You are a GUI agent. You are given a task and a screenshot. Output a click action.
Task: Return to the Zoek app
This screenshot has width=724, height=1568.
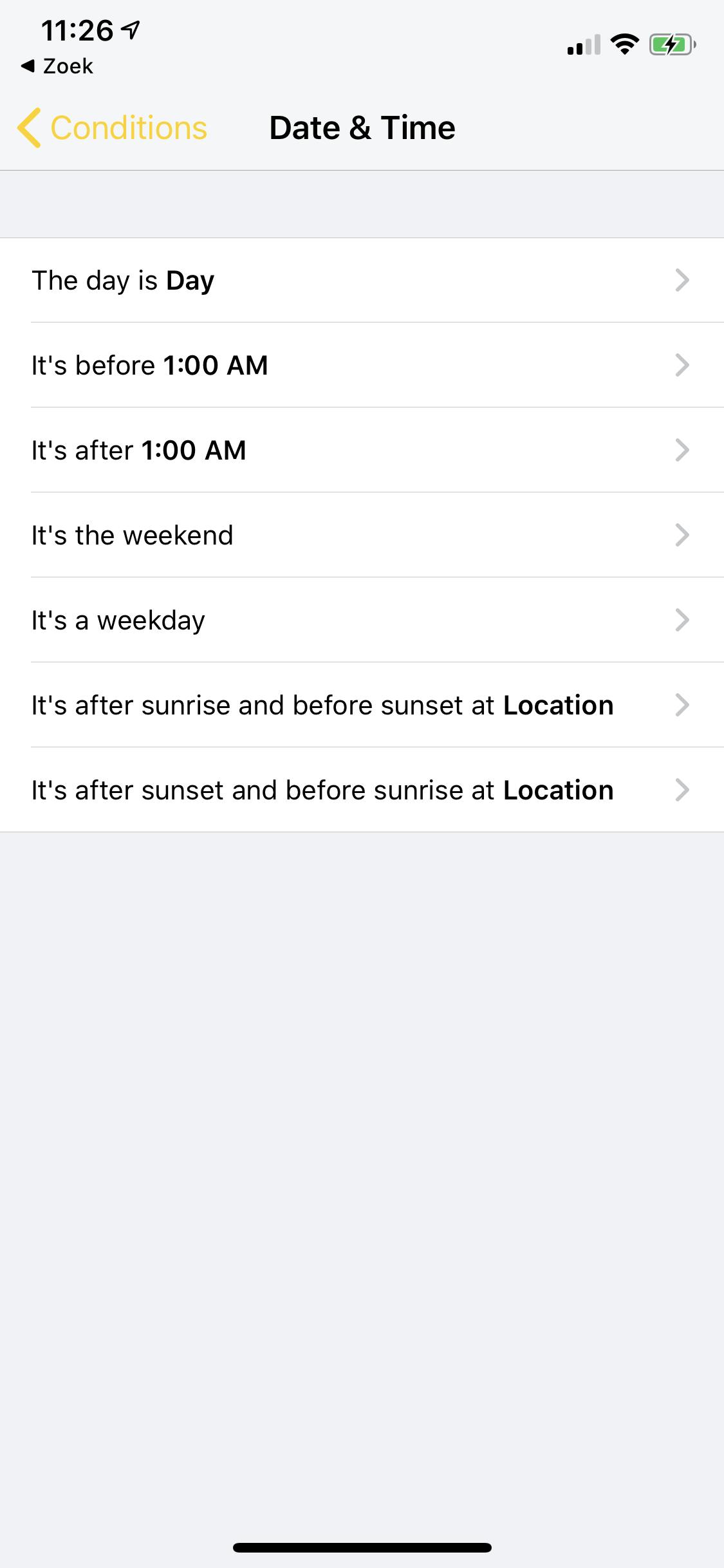pyautogui.click(x=58, y=66)
